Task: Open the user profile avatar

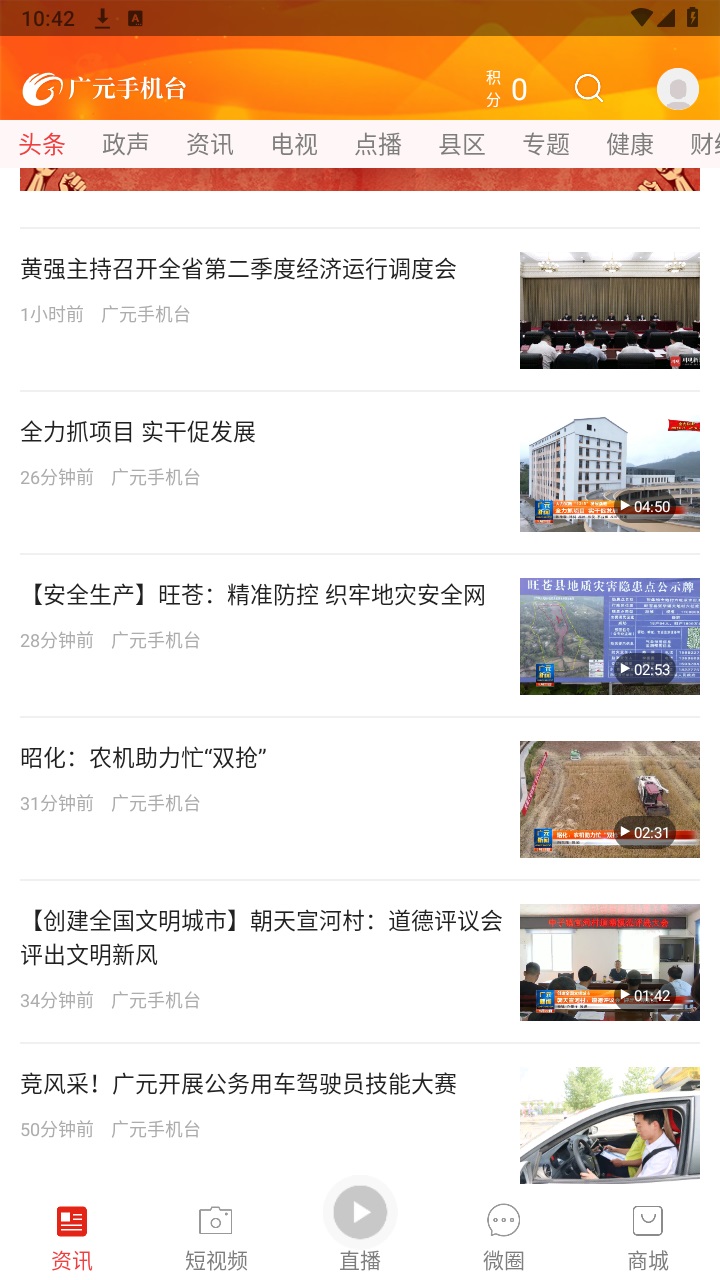Action: coord(677,88)
